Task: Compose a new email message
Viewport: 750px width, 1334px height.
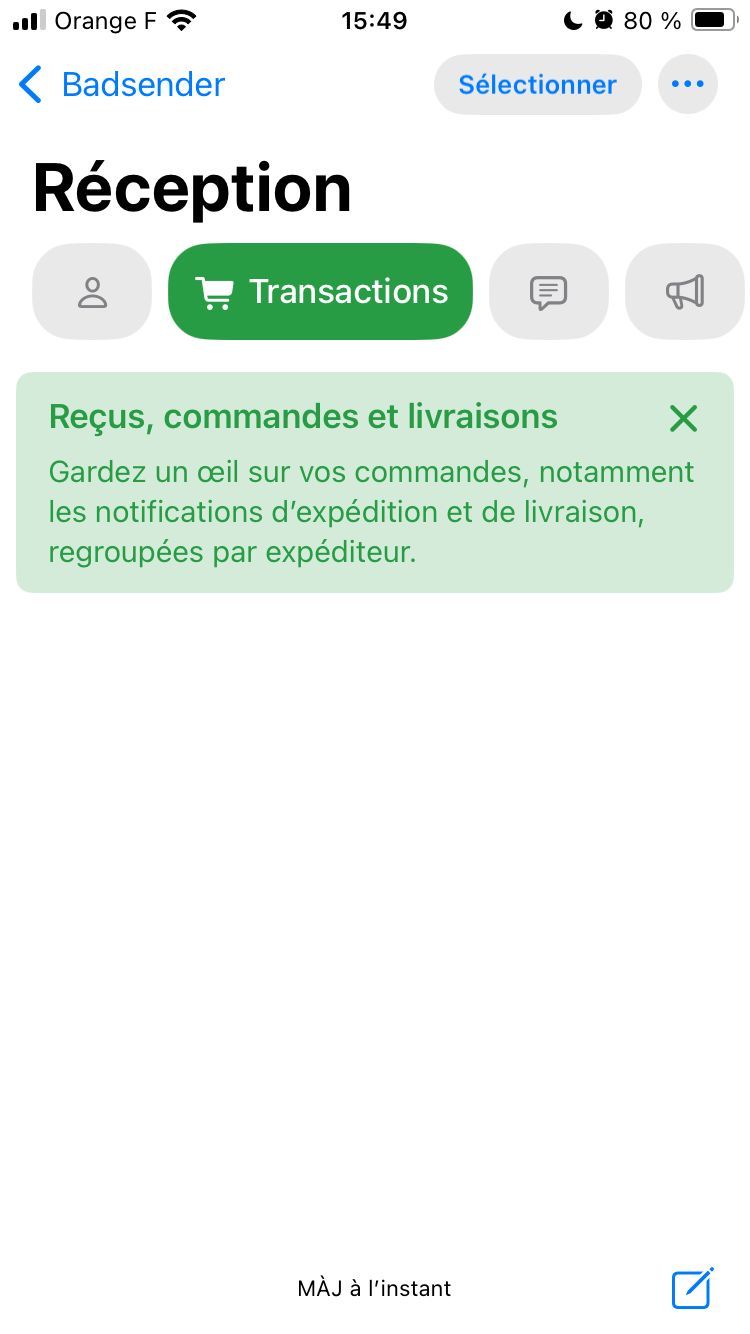Action: pos(692,1288)
